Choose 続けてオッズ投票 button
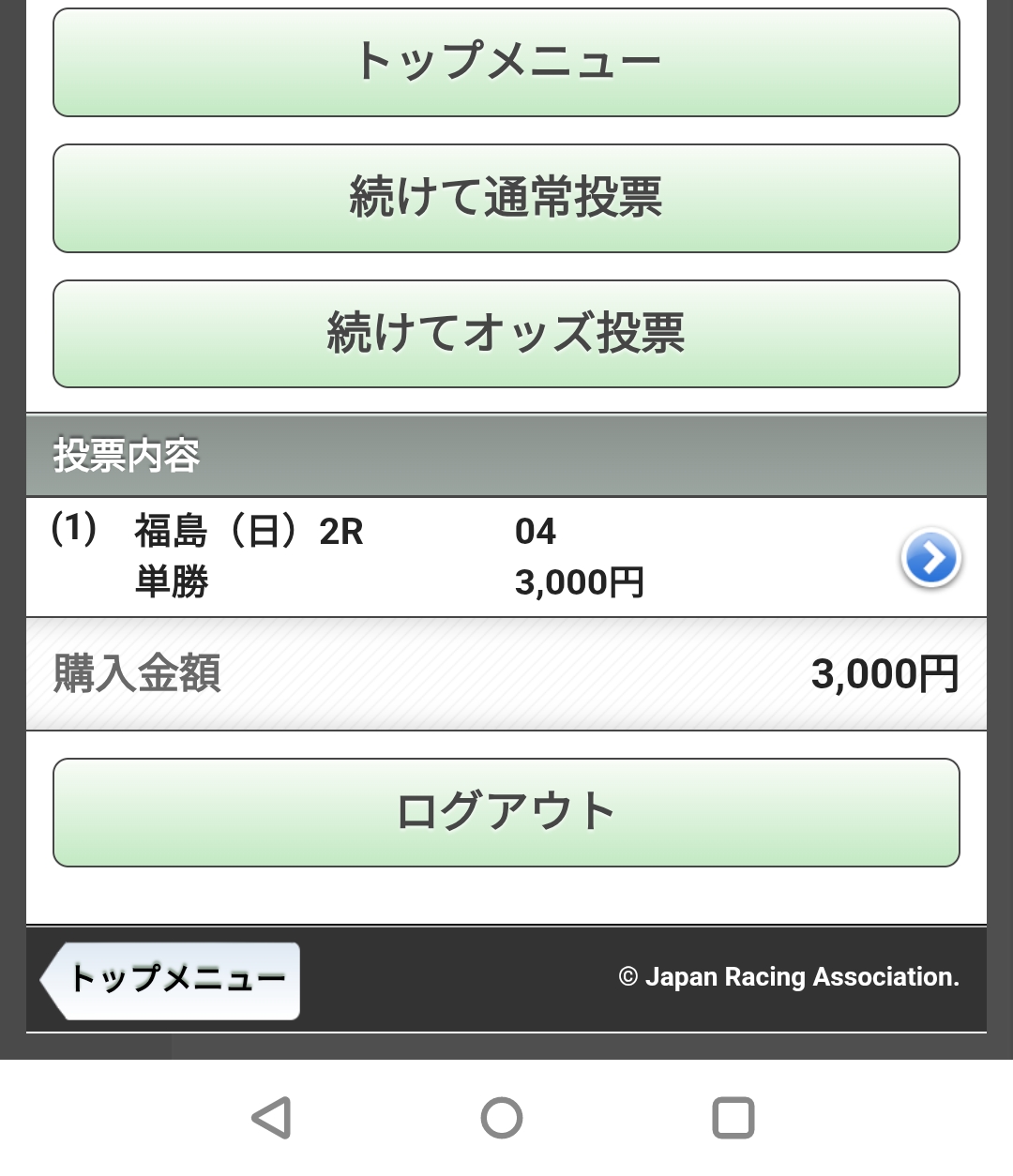The width and height of the screenshot is (1013, 1176). (506, 334)
